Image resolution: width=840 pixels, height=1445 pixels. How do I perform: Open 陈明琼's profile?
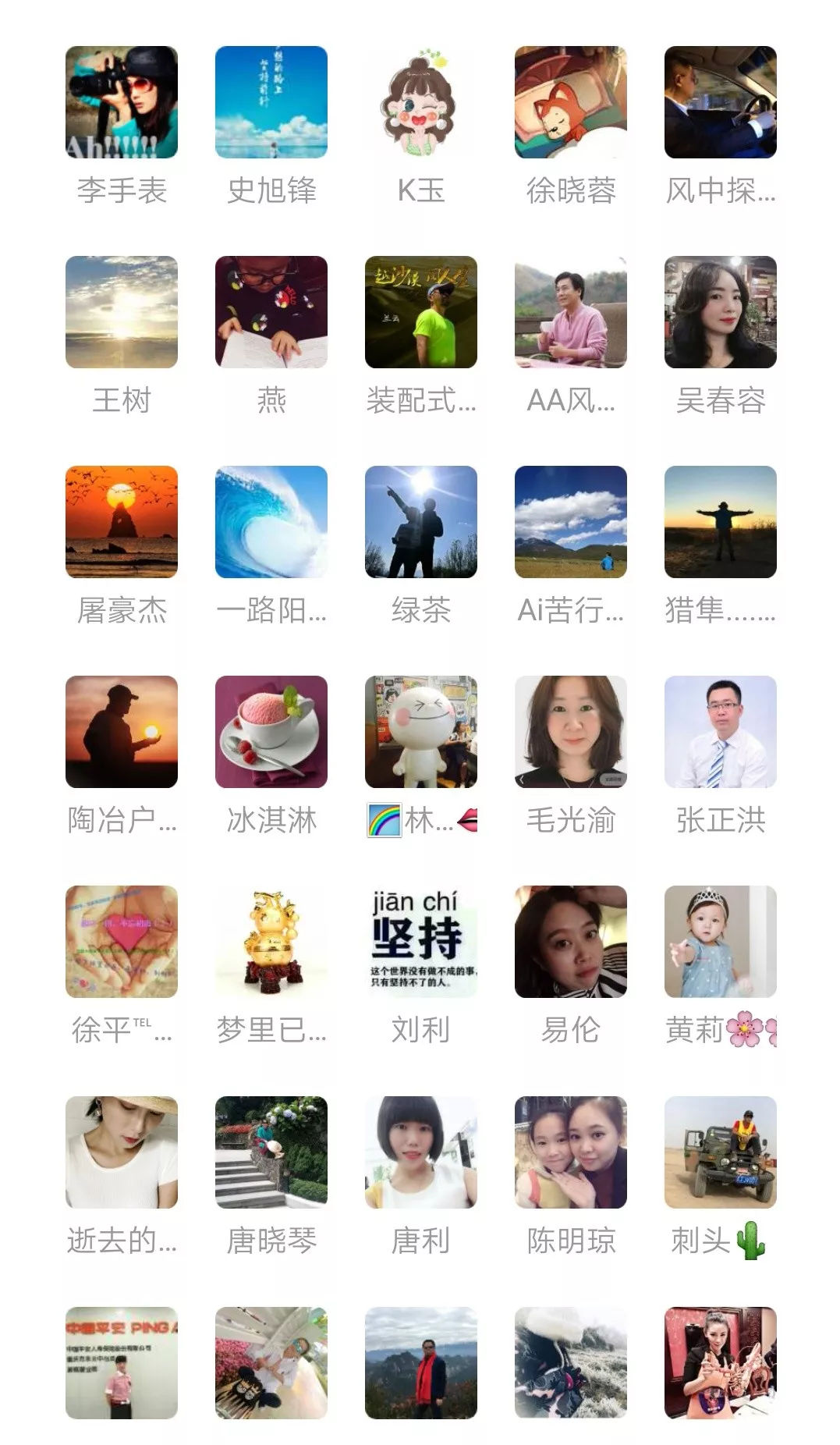(571, 1152)
